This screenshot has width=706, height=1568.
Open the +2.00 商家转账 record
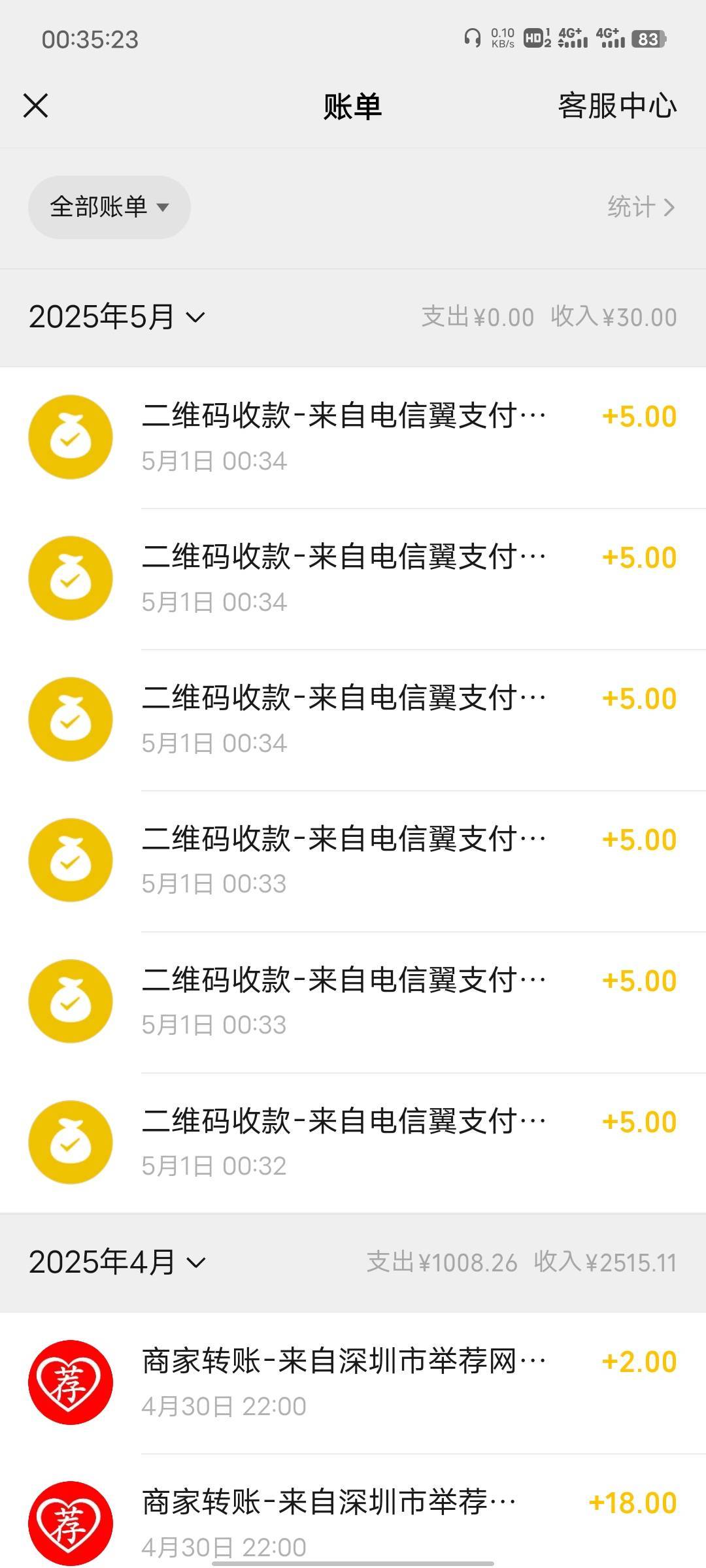click(353, 1382)
